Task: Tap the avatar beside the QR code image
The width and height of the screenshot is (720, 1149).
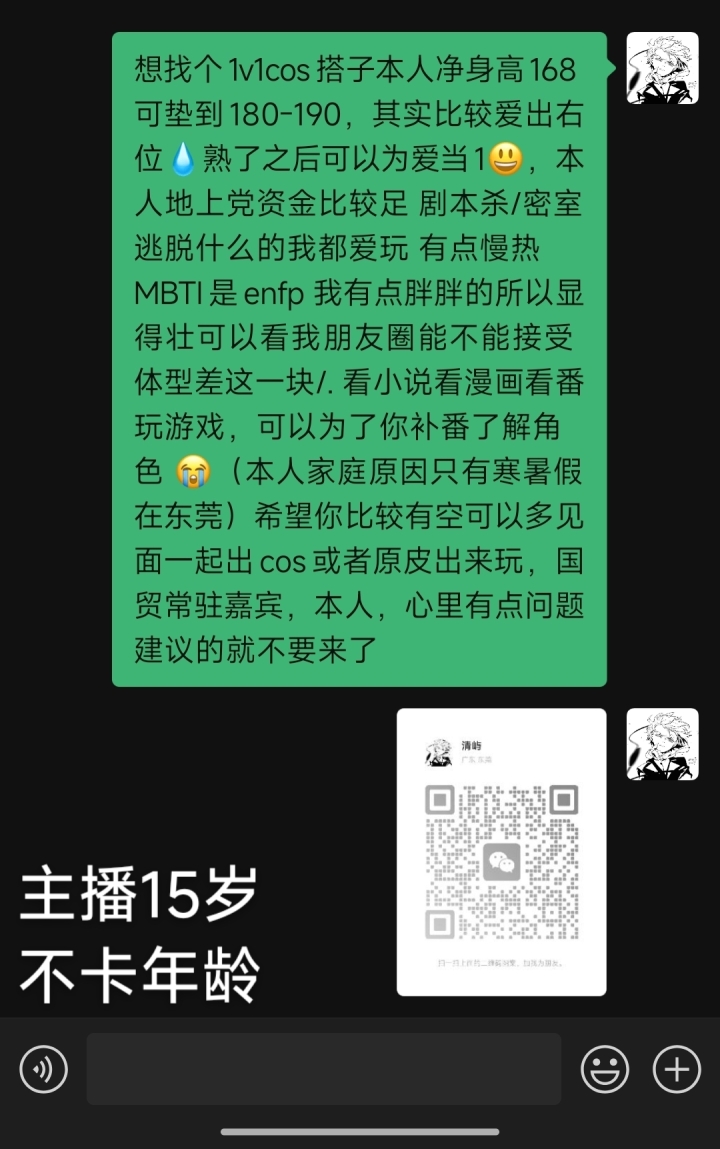Action: point(662,744)
